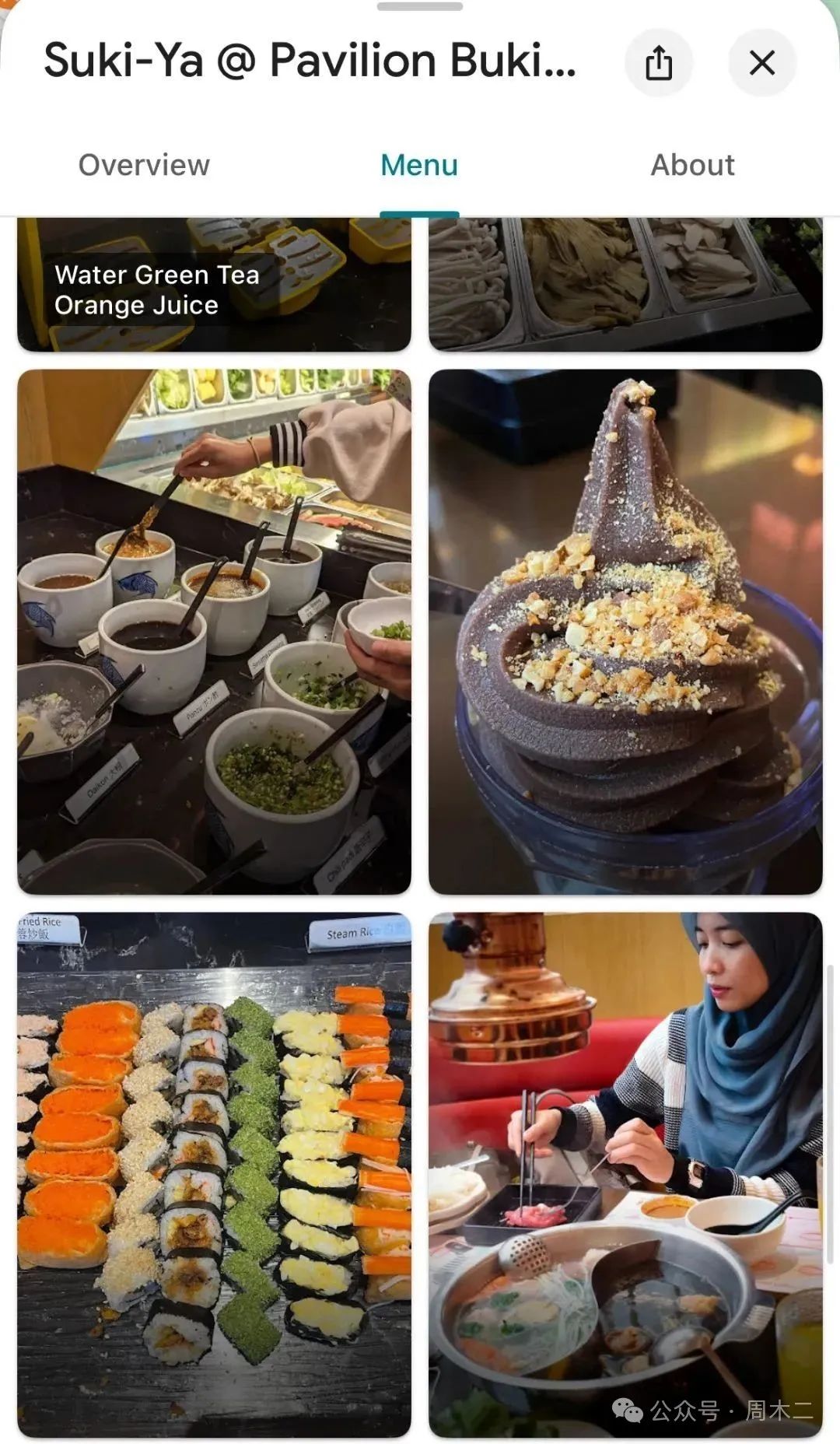Select the Menu tab

pyautogui.click(x=419, y=165)
